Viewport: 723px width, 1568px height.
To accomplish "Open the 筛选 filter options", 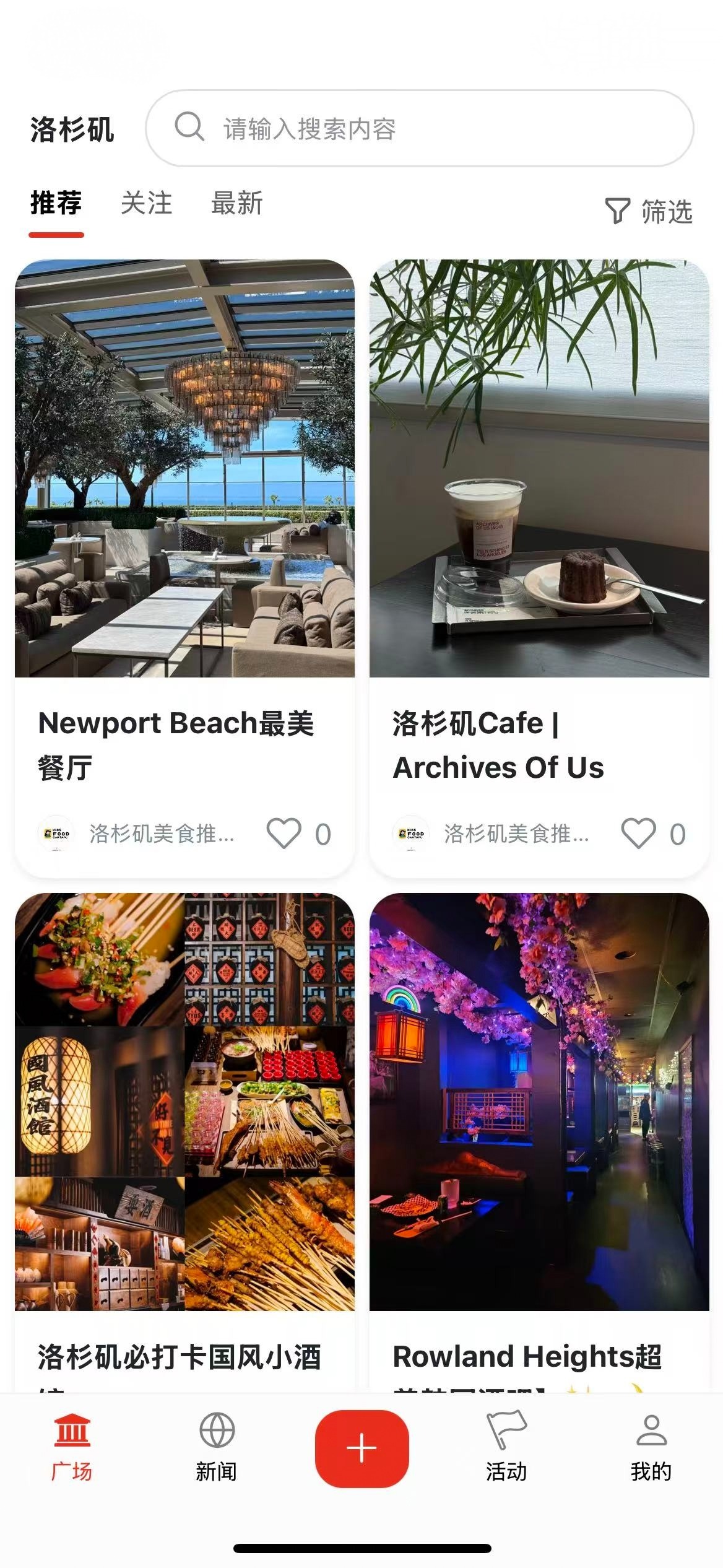I will (x=648, y=211).
